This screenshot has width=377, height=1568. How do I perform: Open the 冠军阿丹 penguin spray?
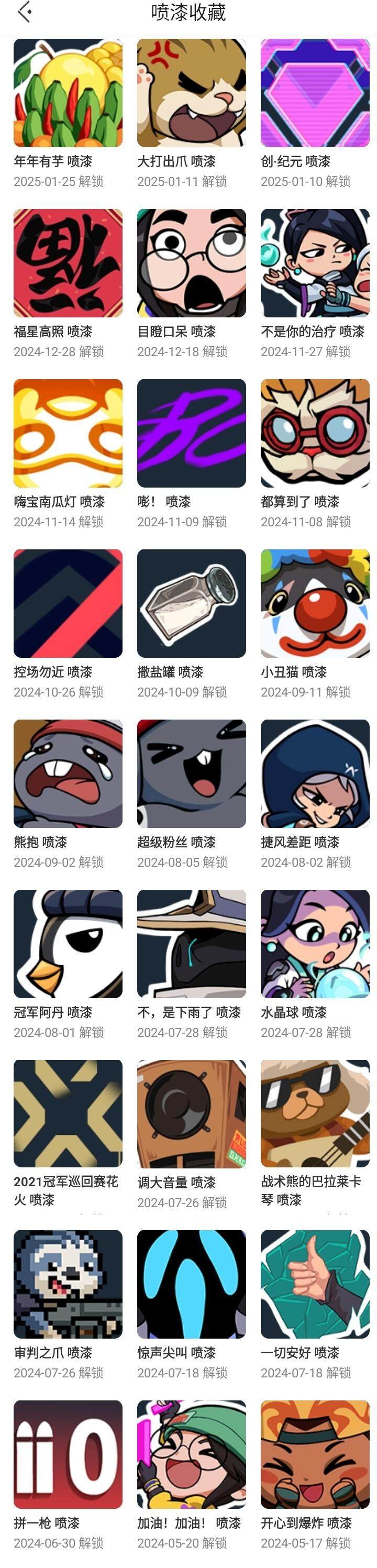click(68, 944)
